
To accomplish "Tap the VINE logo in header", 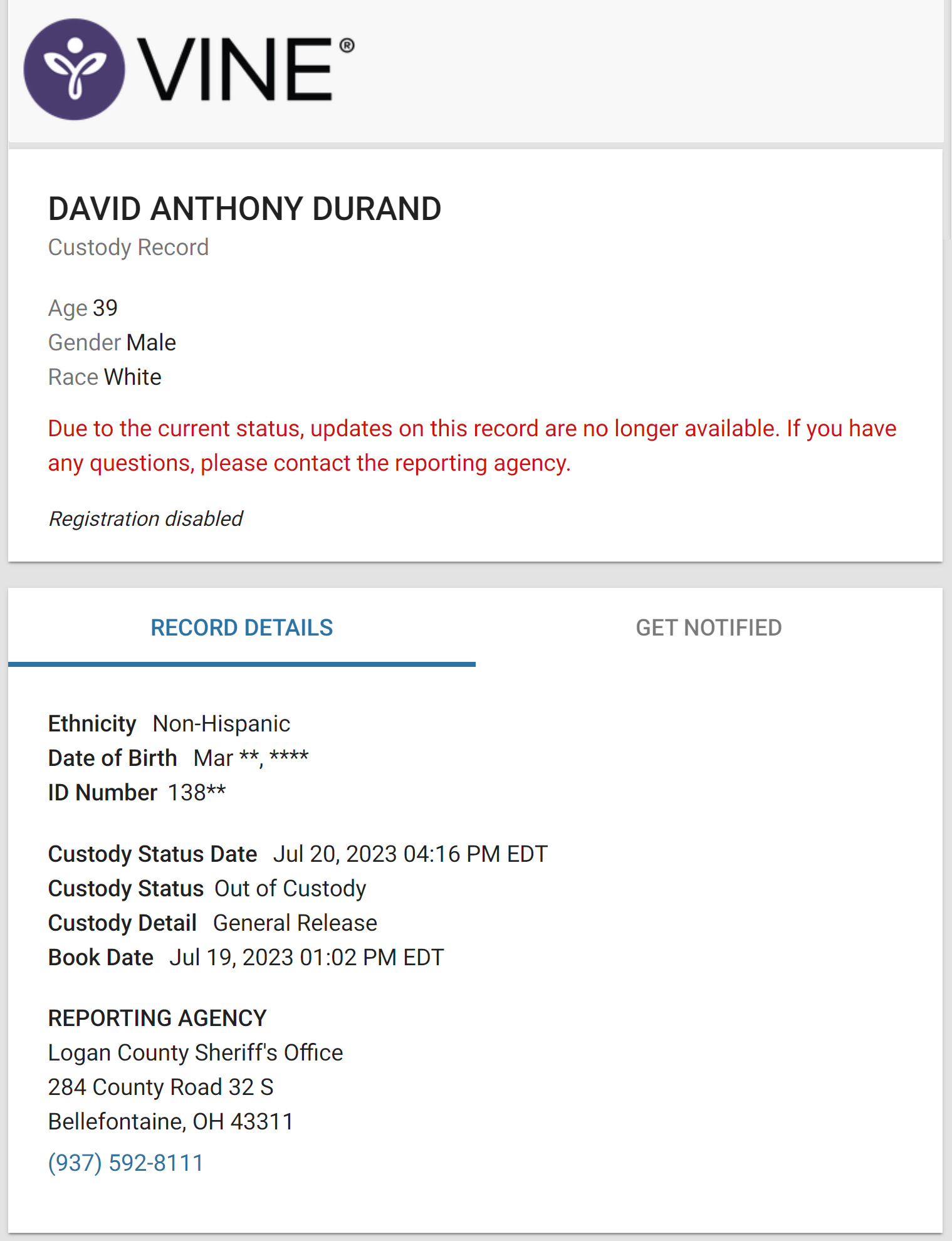I will (x=188, y=69).
